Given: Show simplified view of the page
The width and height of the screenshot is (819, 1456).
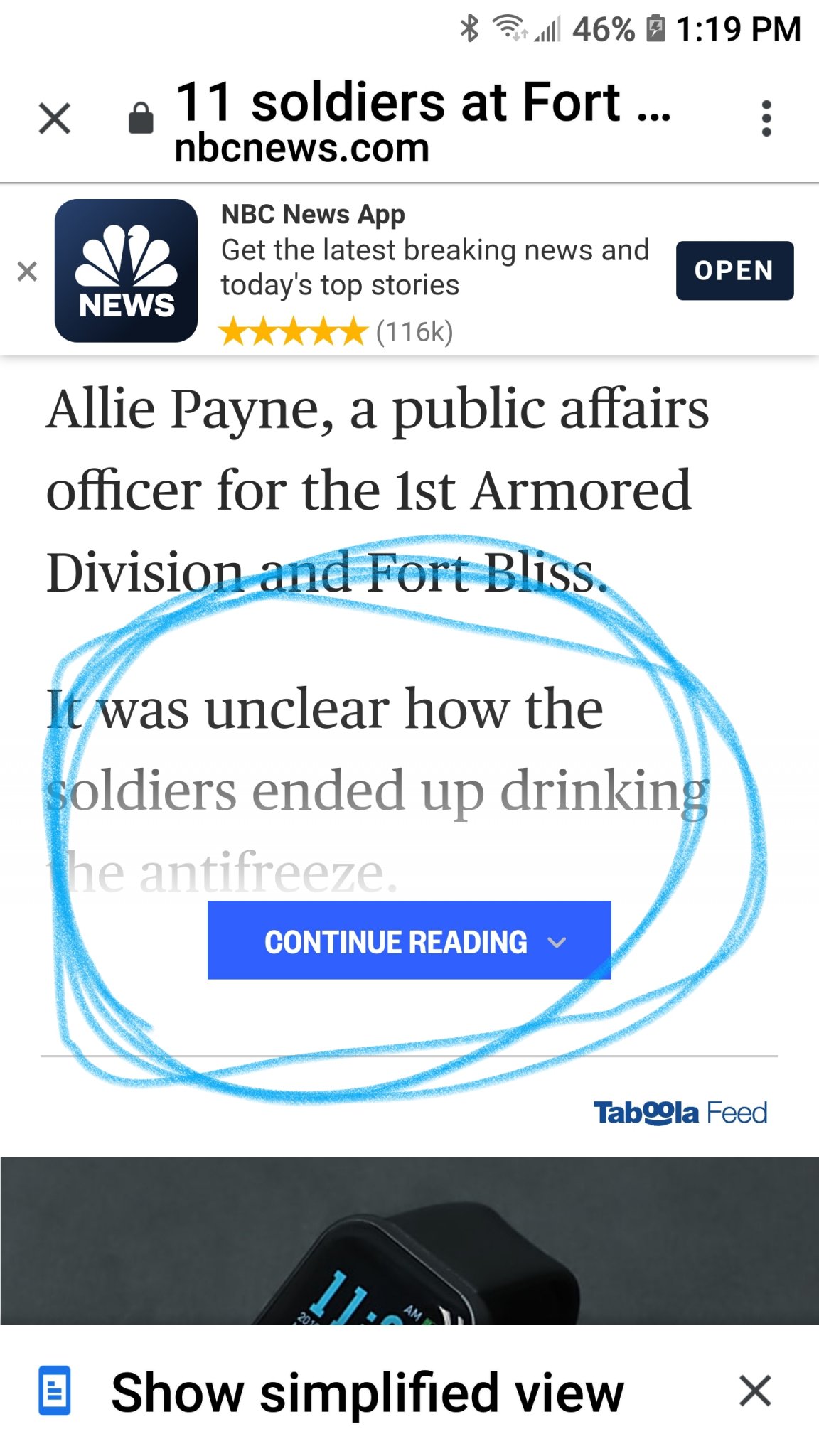Looking at the screenshot, I should click(367, 1391).
